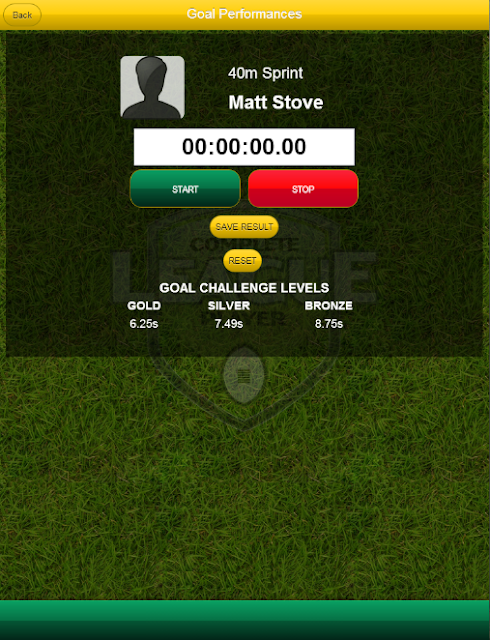This screenshot has width=490, height=640.
Task: Reset the timer to zero
Action: (242, 260)
